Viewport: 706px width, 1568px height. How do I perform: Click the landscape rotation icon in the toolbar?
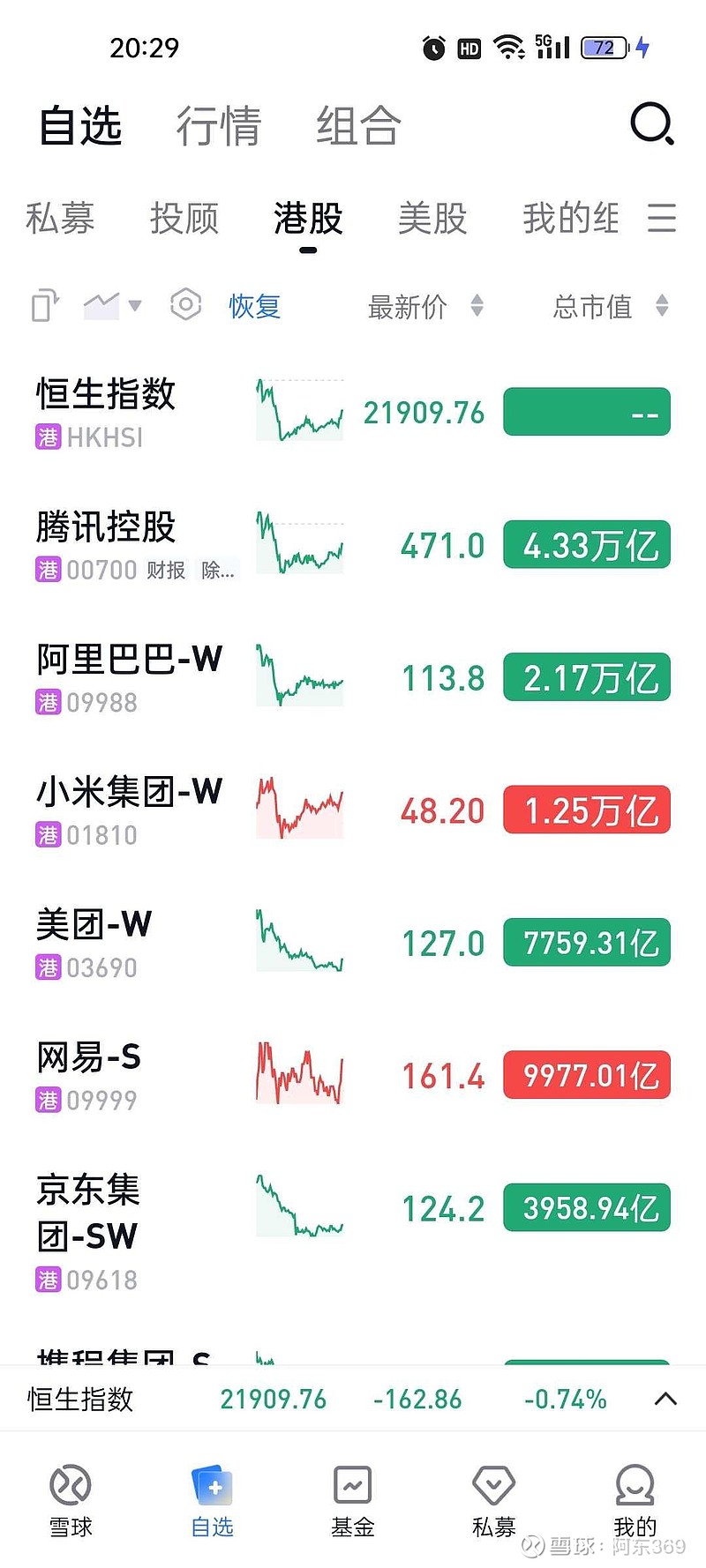pyautogui.click(x=44, y=306)
